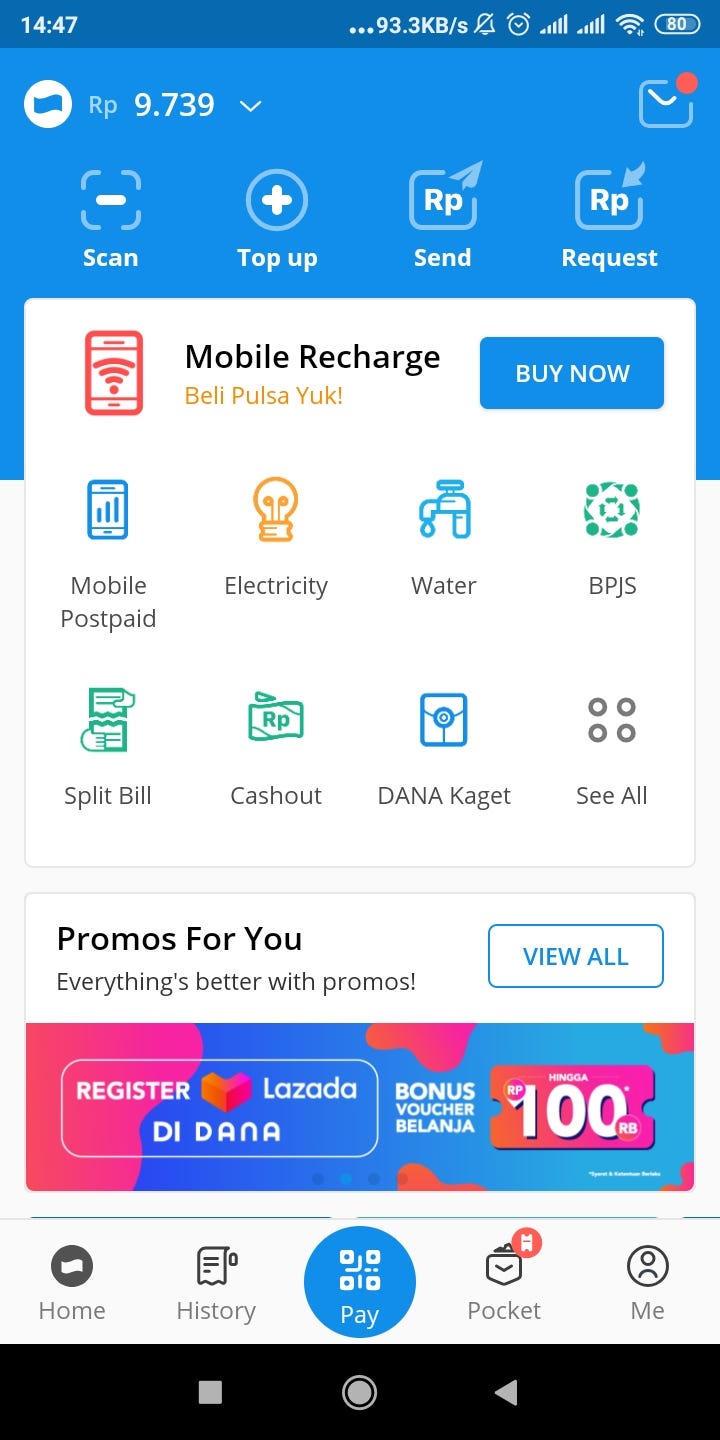Open Request money
720x1440 pixels.
pyautogui.click(x=609, y=220)
